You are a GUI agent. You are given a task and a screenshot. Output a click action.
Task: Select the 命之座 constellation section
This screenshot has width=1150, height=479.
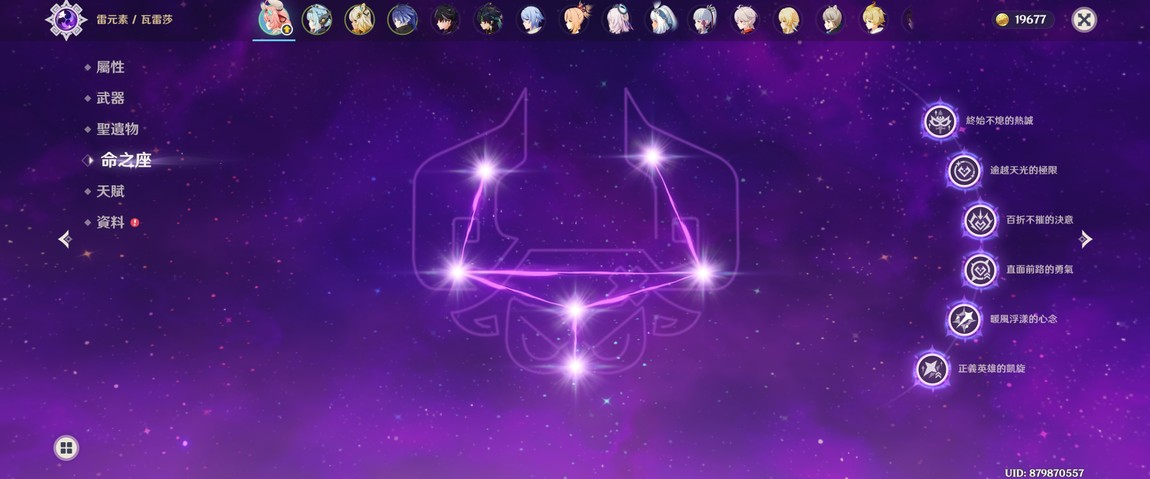click(x=125, y=160)
